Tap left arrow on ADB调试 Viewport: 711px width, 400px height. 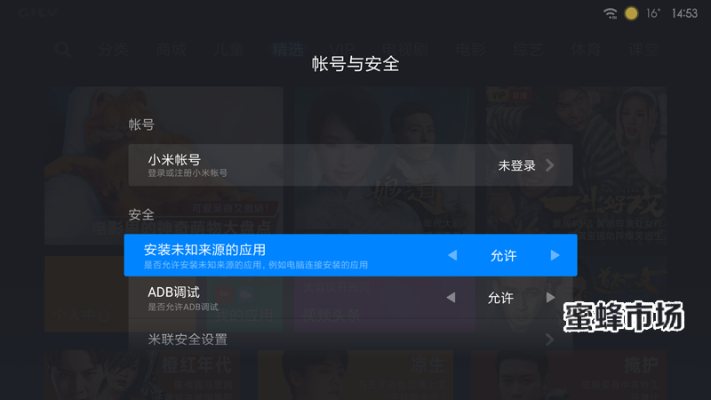(x=450, y=297)
